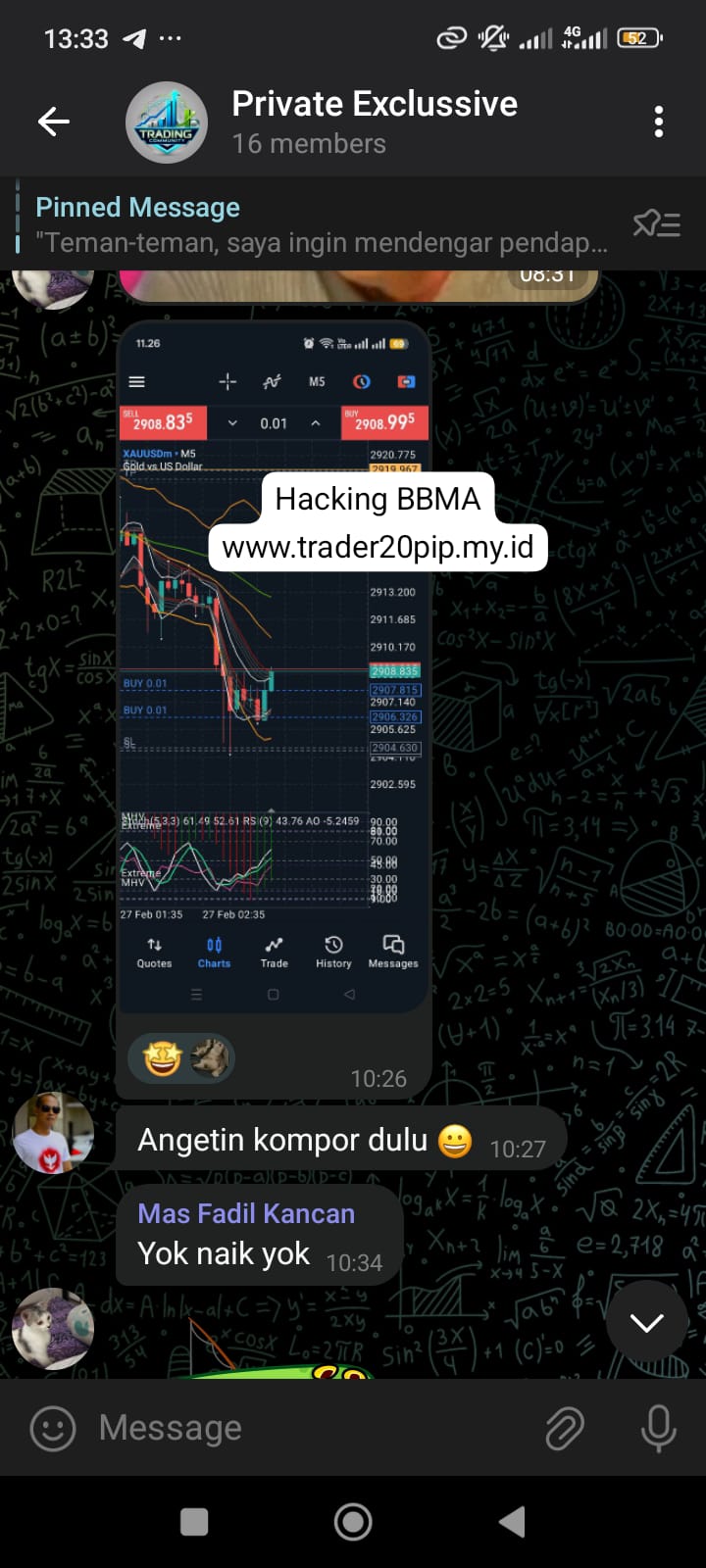The width and height of the screenshot is (706, 1568).
Task: Go back from the Private Exclusive chat
Action: [54, 122]
